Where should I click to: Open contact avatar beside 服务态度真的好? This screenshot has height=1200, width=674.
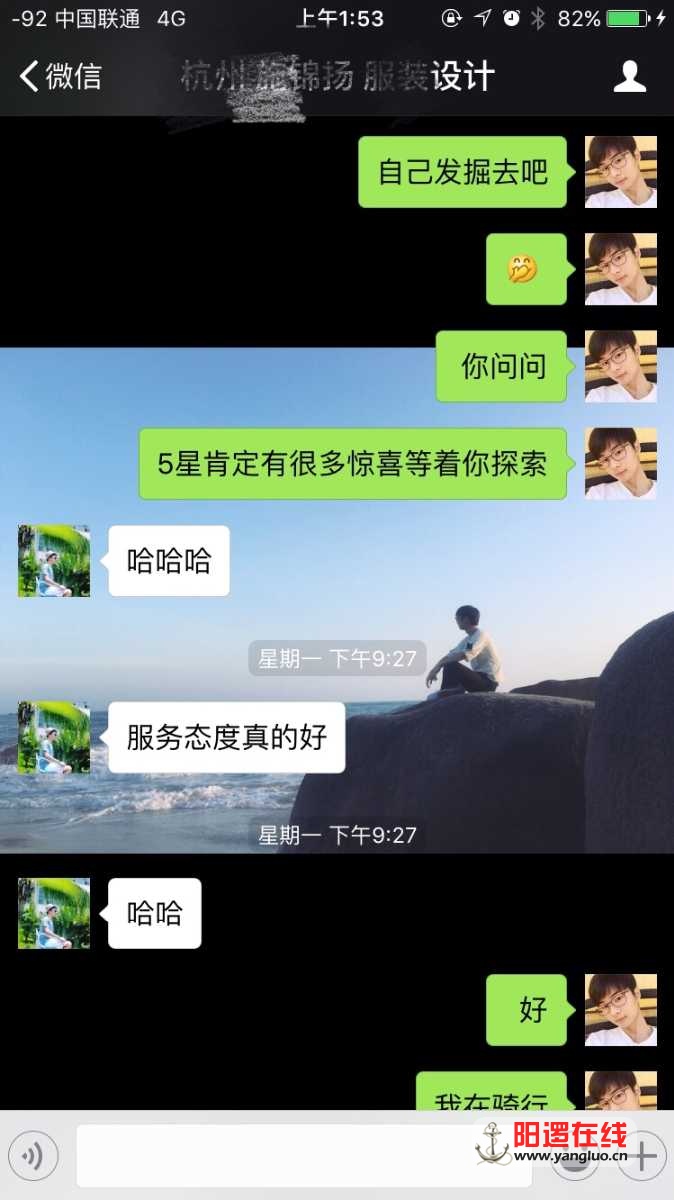[x=54, y=738]
